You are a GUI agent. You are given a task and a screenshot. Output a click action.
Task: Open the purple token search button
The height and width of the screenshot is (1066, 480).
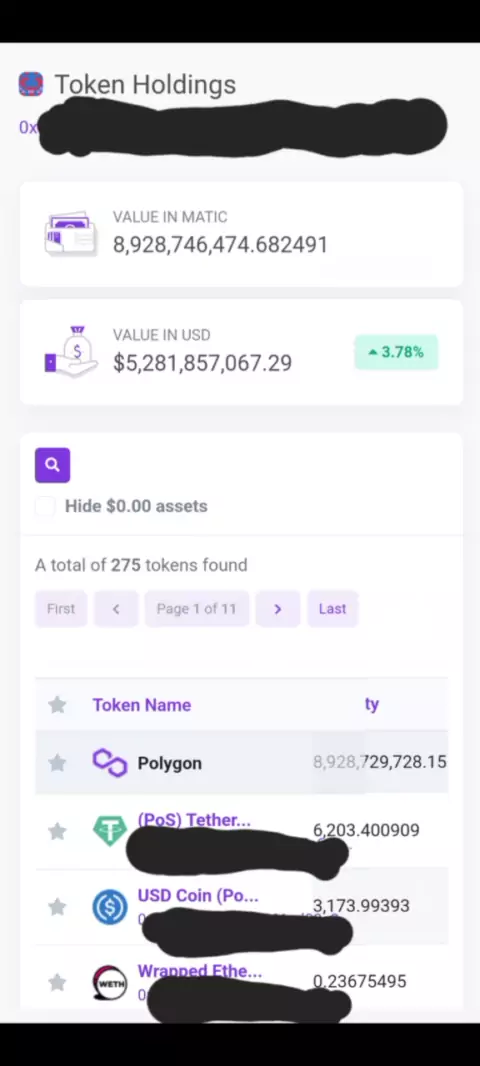point(52,465)
